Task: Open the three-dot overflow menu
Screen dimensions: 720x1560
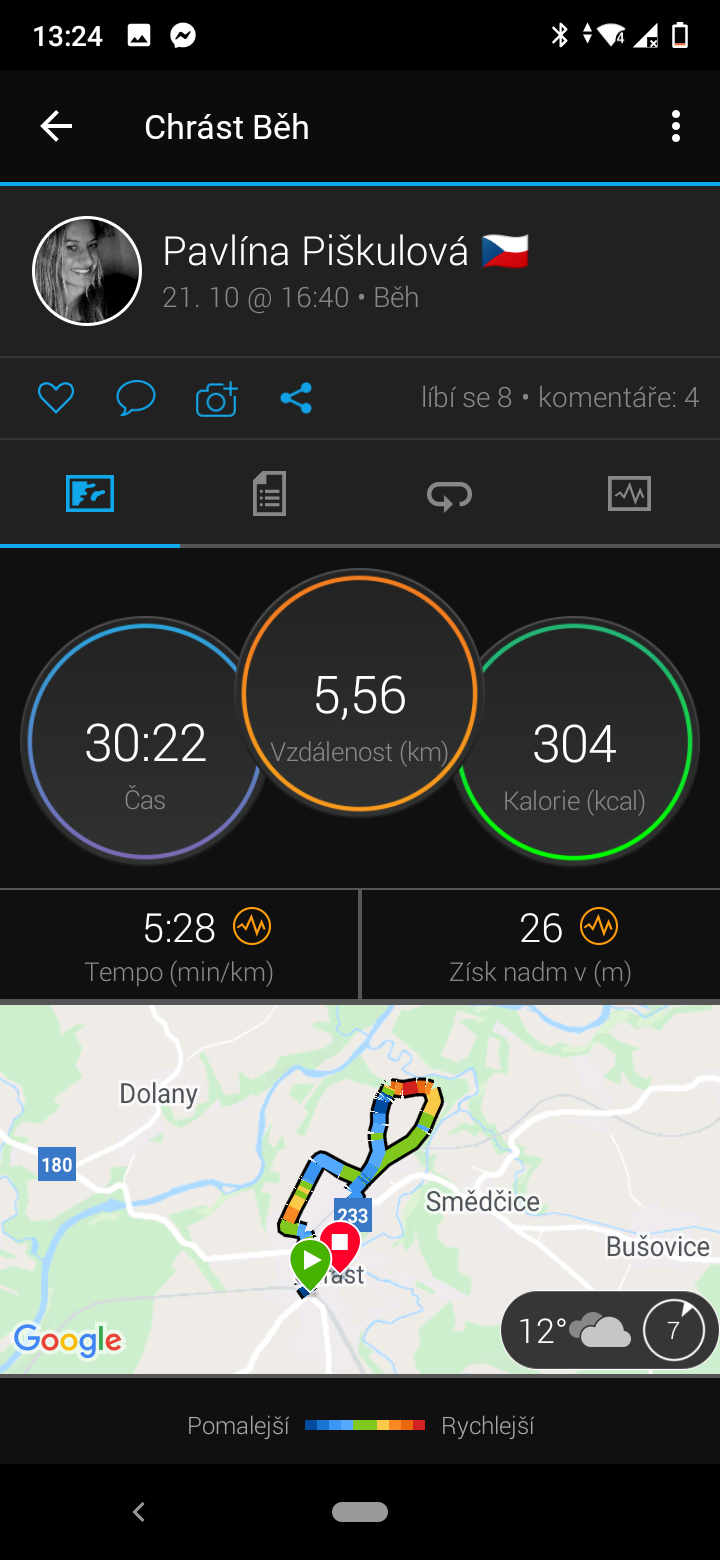Action: click(x=676, y=126)
